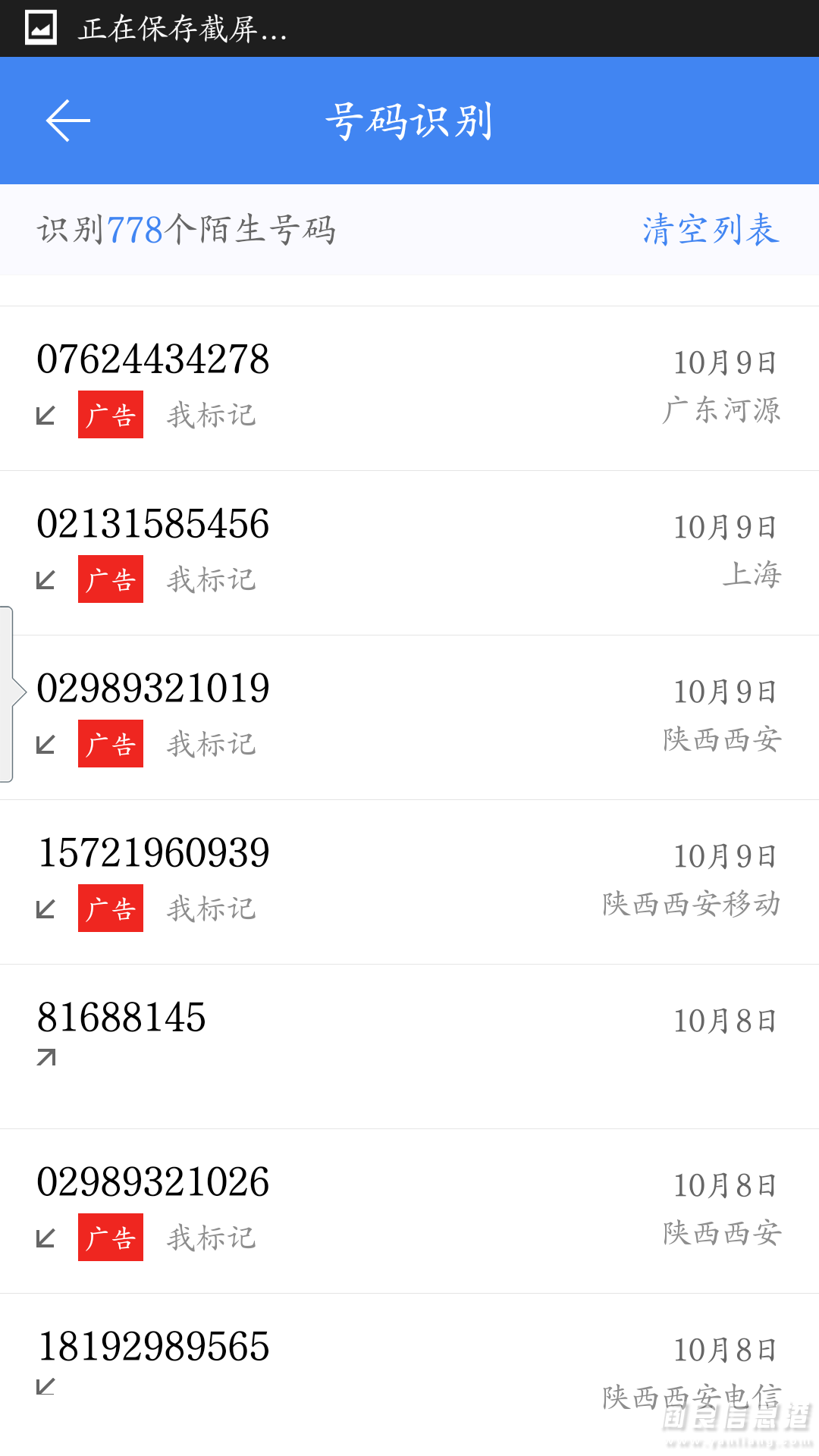Select the red 广告 tag on 02131585456

tap(110, 579)
